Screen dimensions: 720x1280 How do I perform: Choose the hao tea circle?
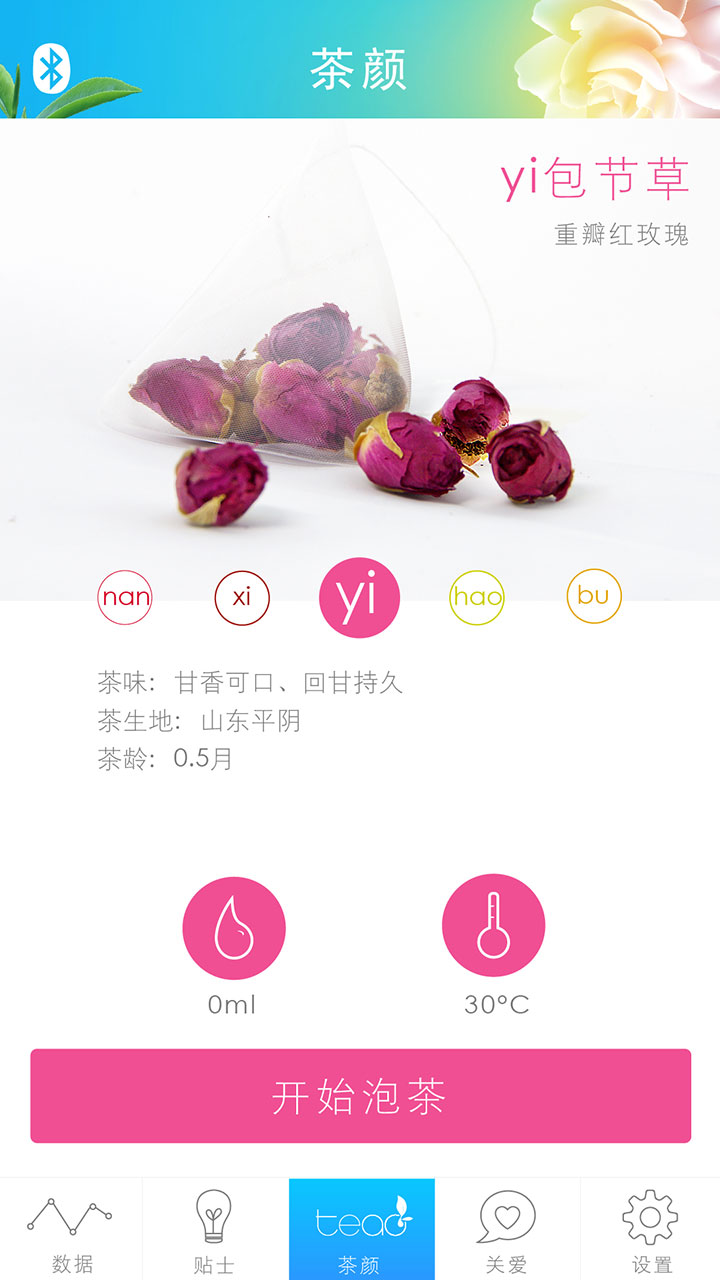(x=477, y=598)
